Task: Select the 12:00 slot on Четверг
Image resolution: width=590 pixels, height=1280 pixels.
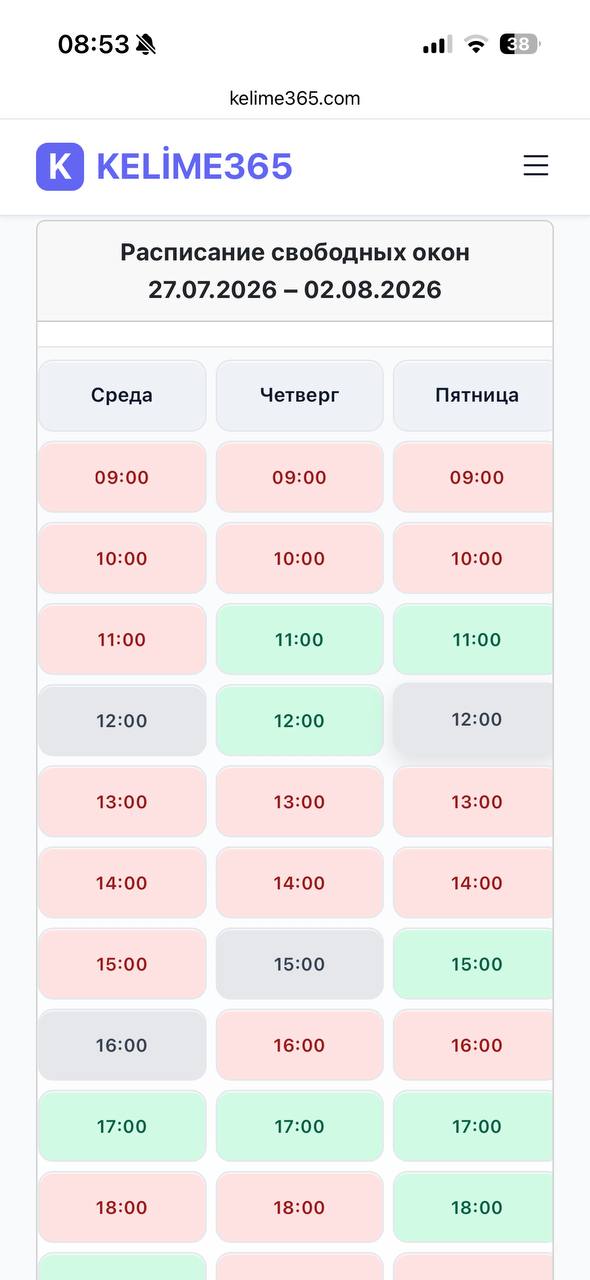Action: click(x=300, y=721)
